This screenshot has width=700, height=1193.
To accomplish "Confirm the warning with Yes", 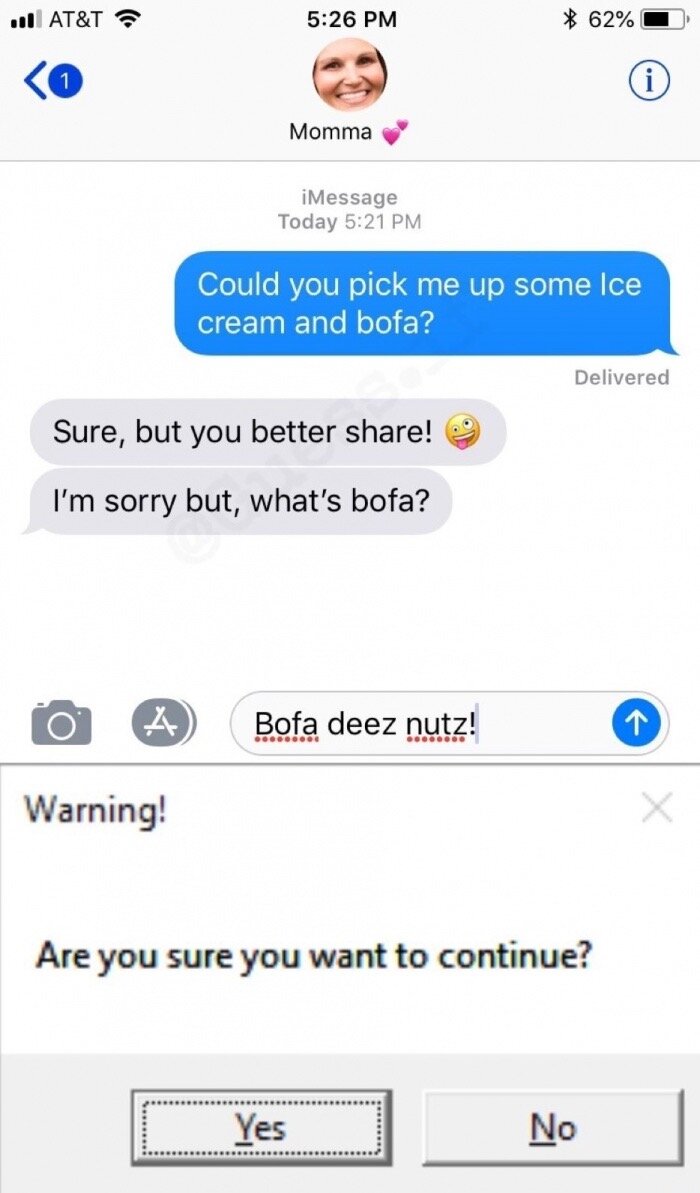I will coord(261,1127).
